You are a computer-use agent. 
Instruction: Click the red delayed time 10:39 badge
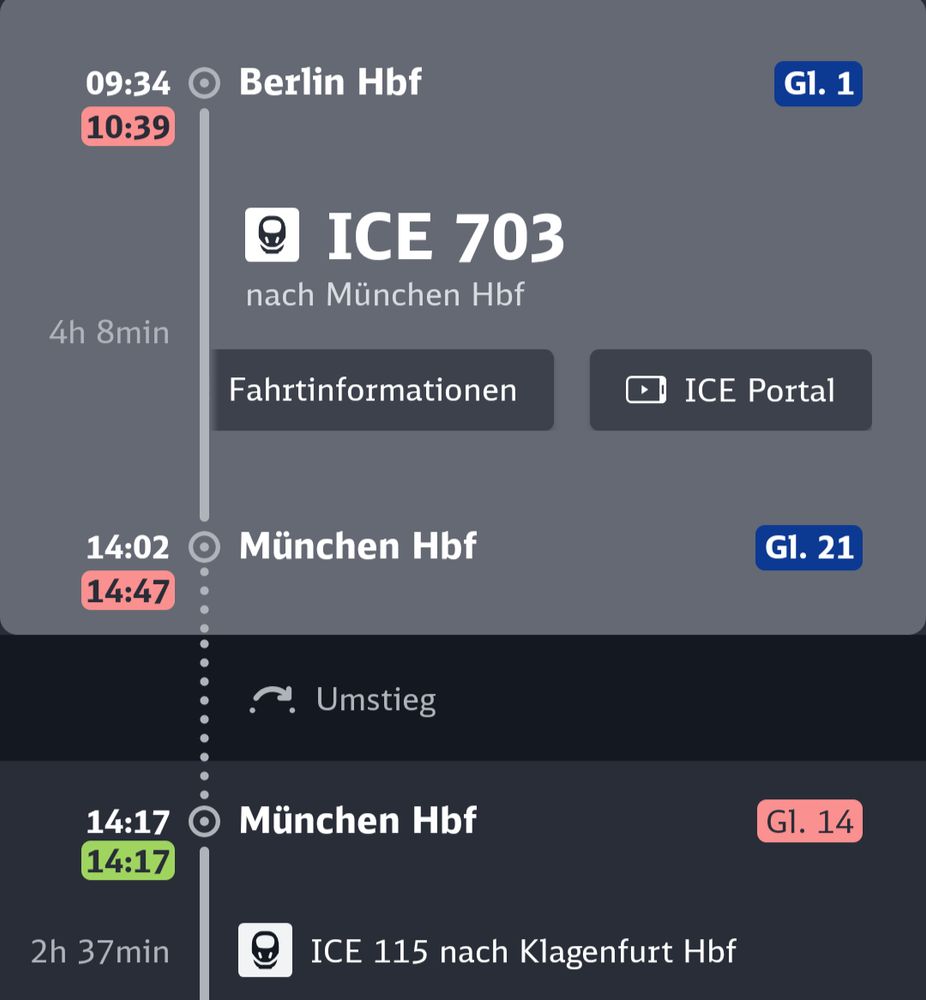pyautogui.click(x=127, y=127)
